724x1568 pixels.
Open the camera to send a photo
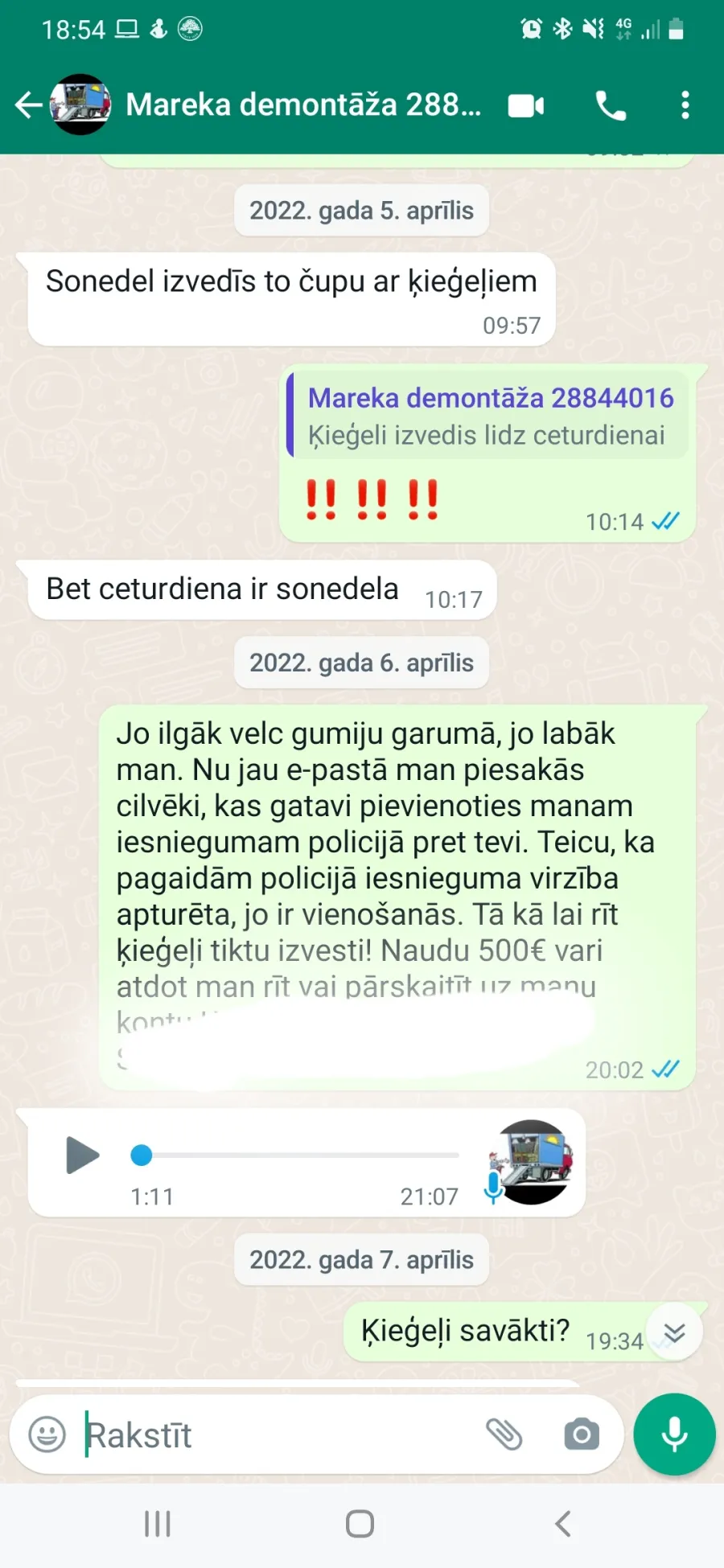(582, 1434)
